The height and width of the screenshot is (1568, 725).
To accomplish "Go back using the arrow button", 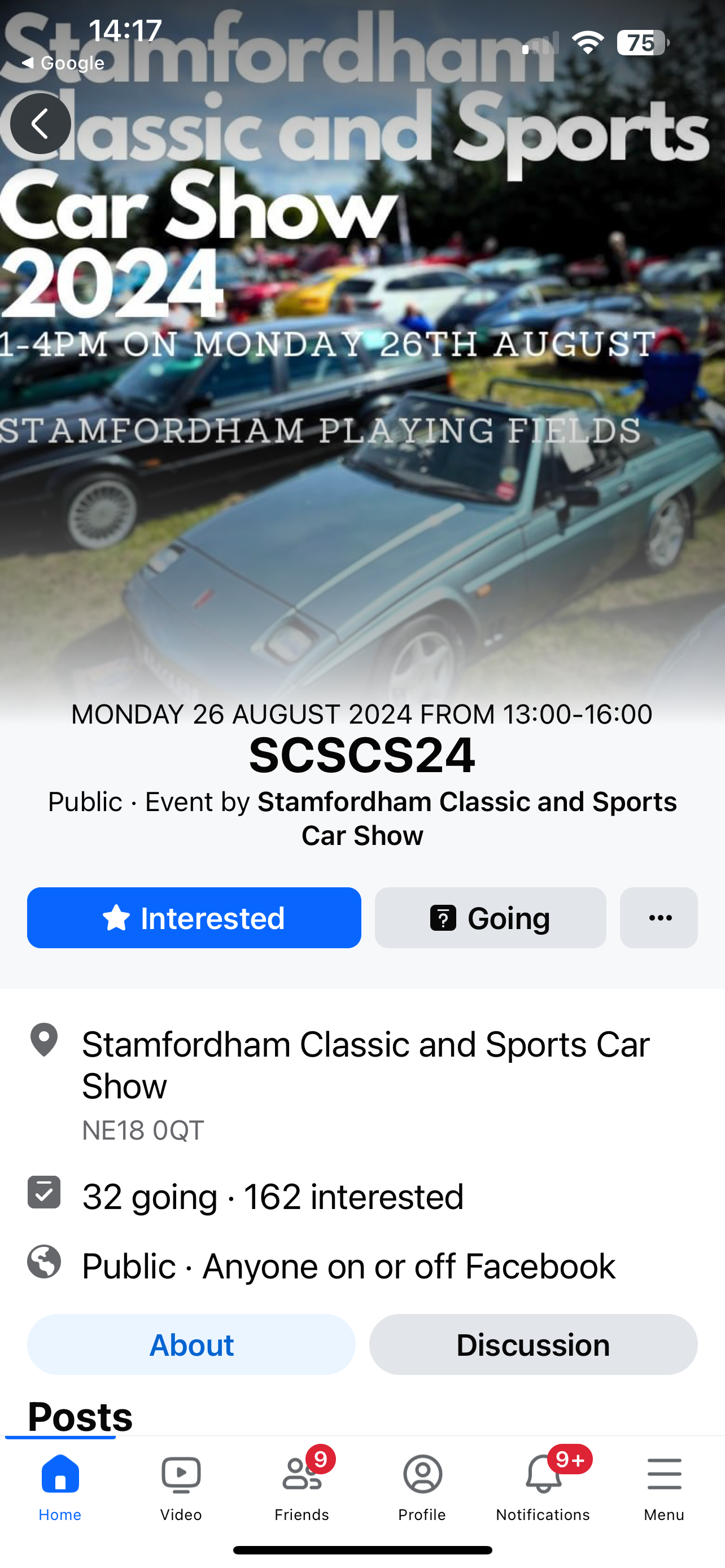I will tap(40, 124).
